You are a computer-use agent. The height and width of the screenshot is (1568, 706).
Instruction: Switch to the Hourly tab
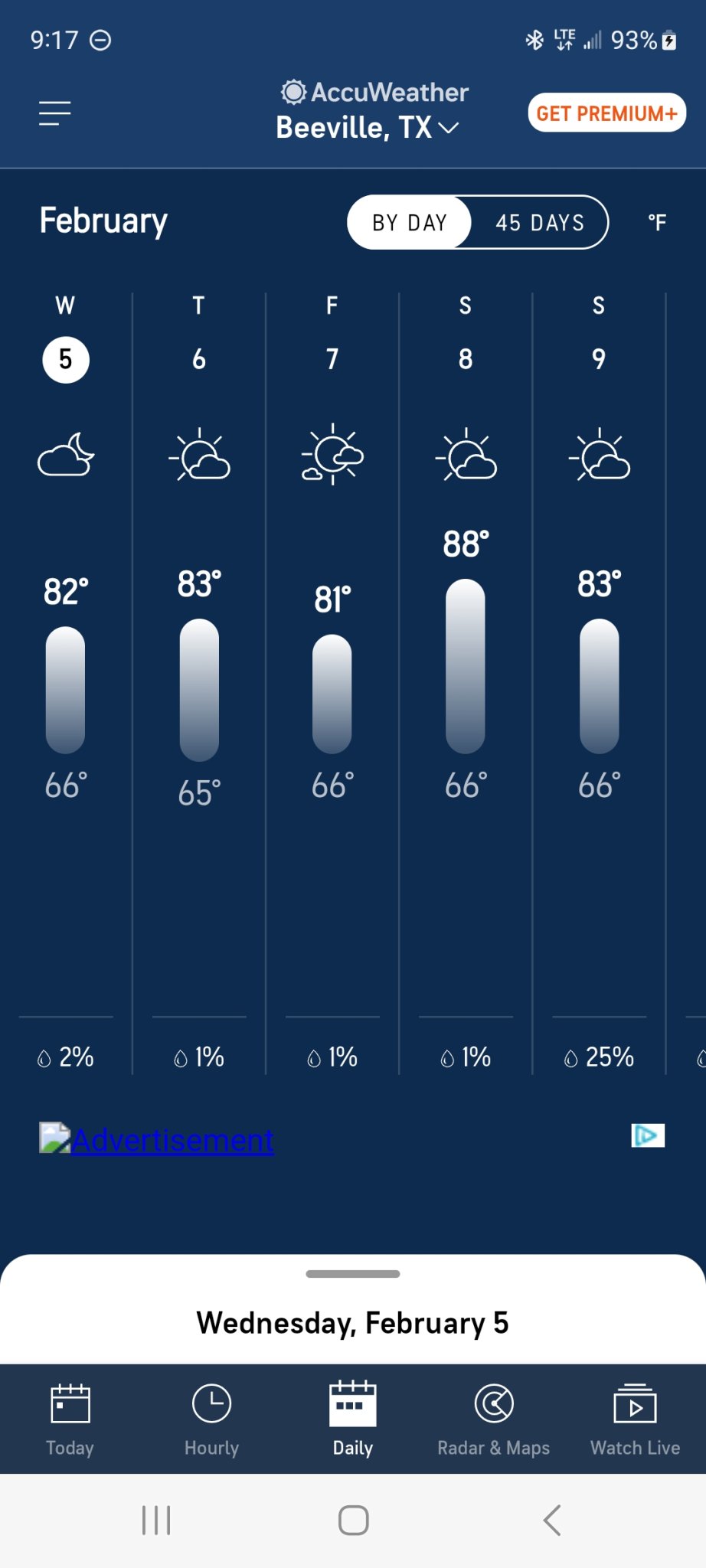tap(211, 1419)
